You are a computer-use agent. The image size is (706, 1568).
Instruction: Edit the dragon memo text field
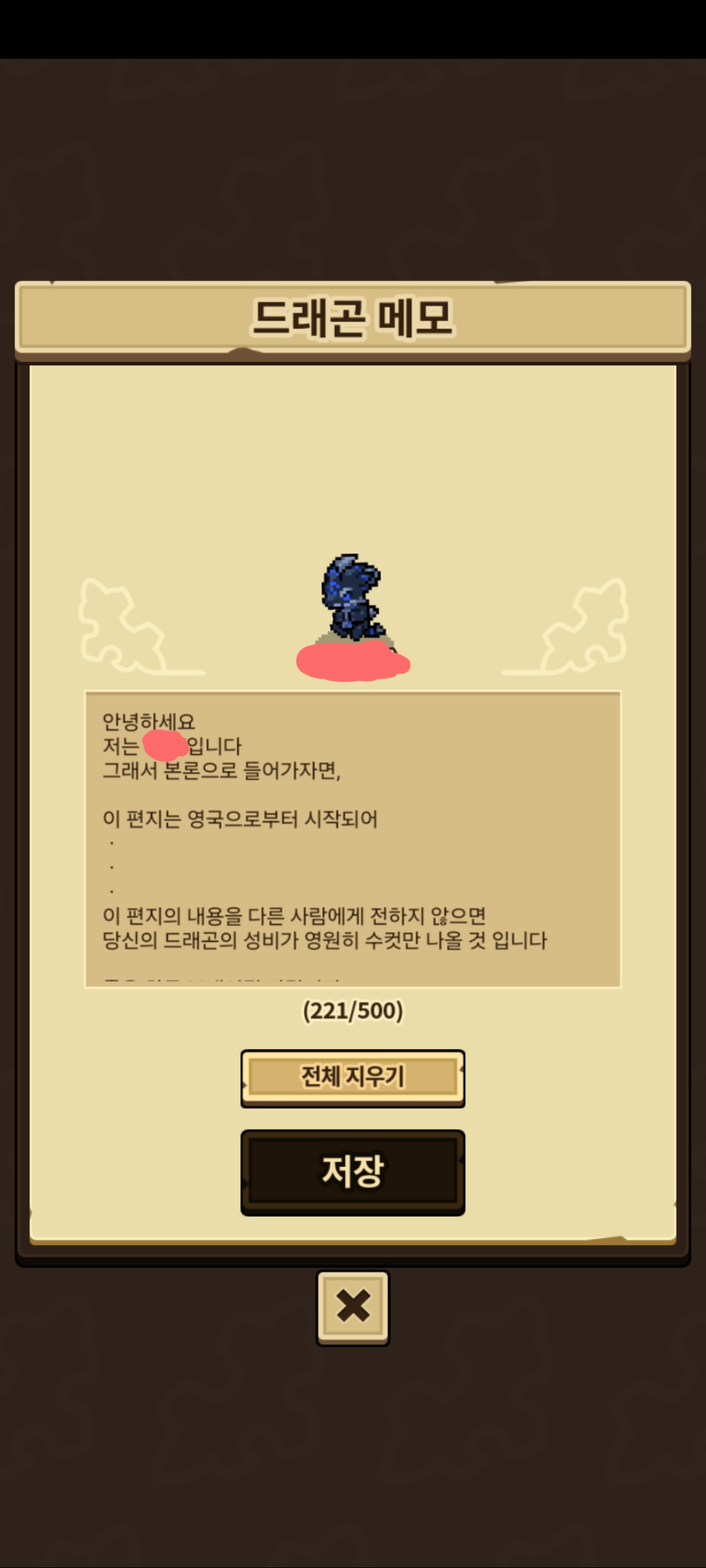(x=352, y=839)
